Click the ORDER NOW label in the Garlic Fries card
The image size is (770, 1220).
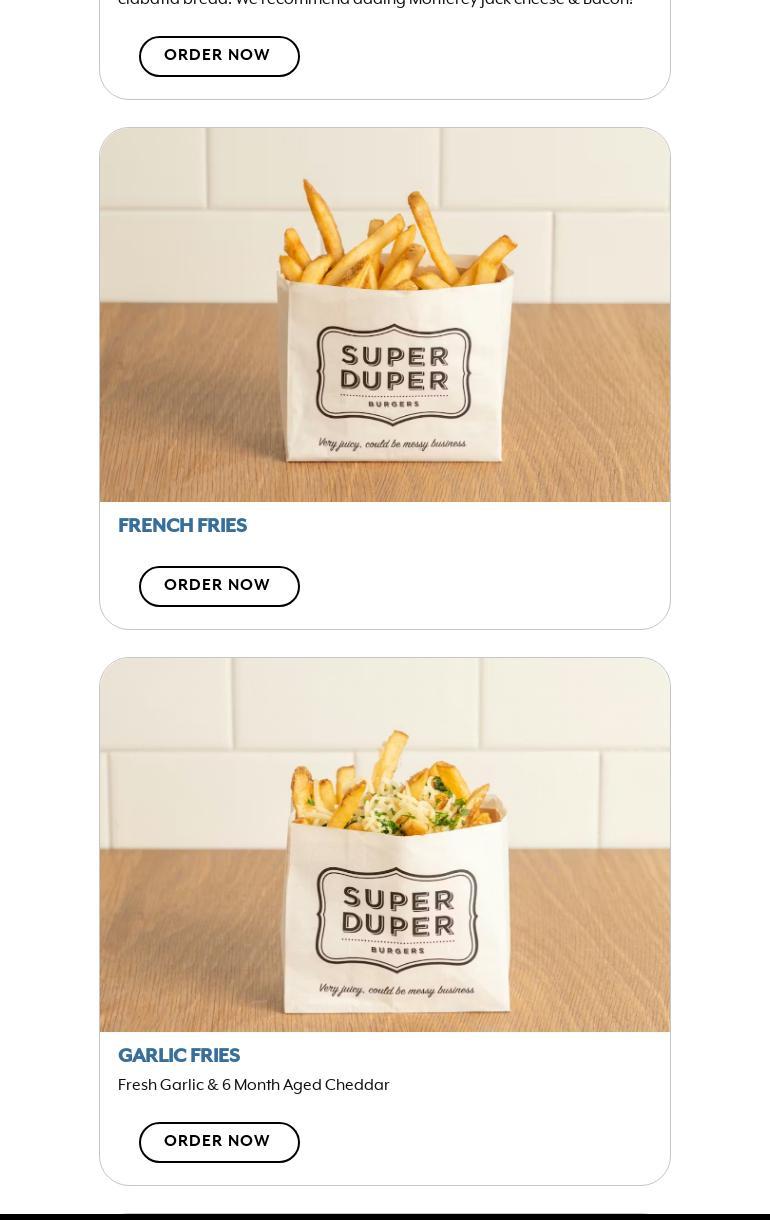pyautogui.click(x=217, y=1142)
